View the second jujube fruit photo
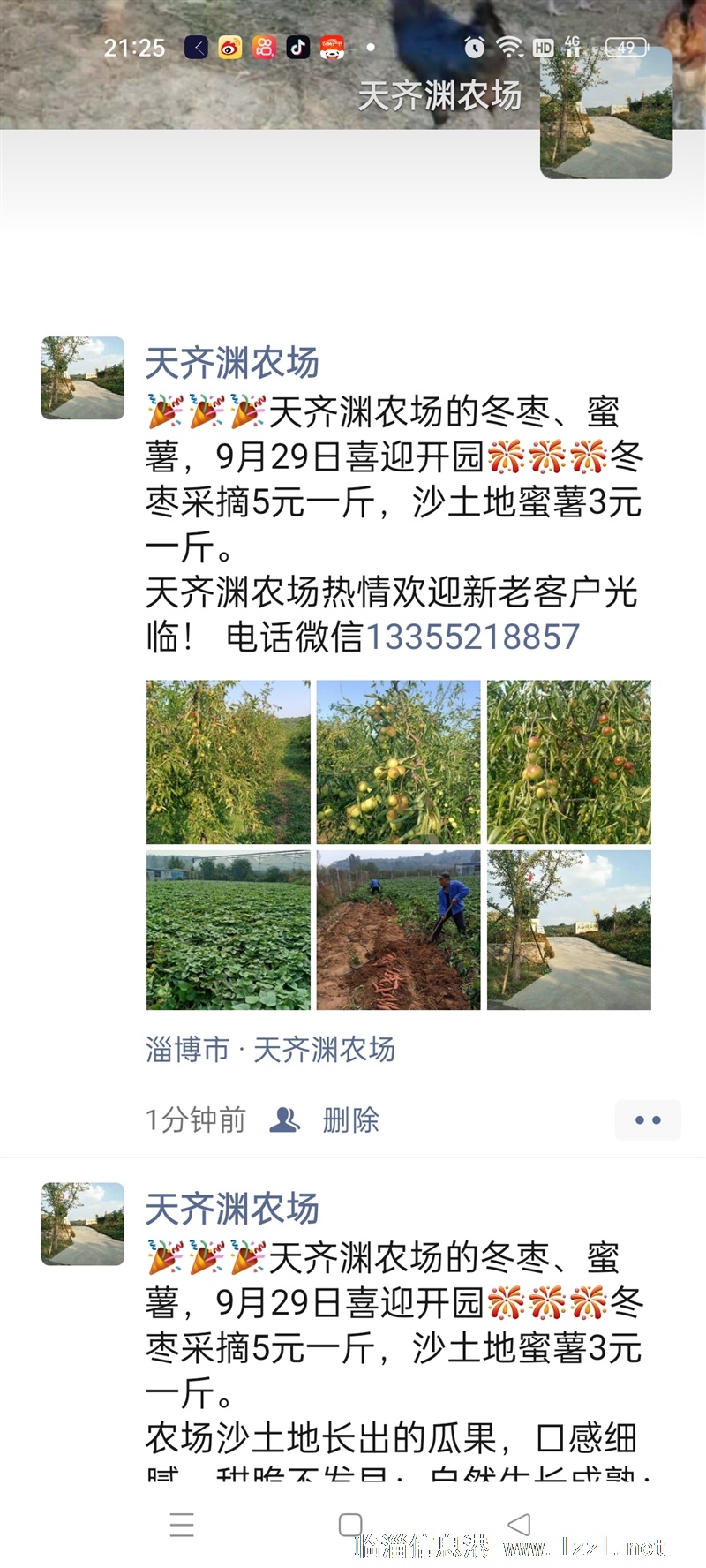This screenshot has width=706, height=1568. point(398,761)
